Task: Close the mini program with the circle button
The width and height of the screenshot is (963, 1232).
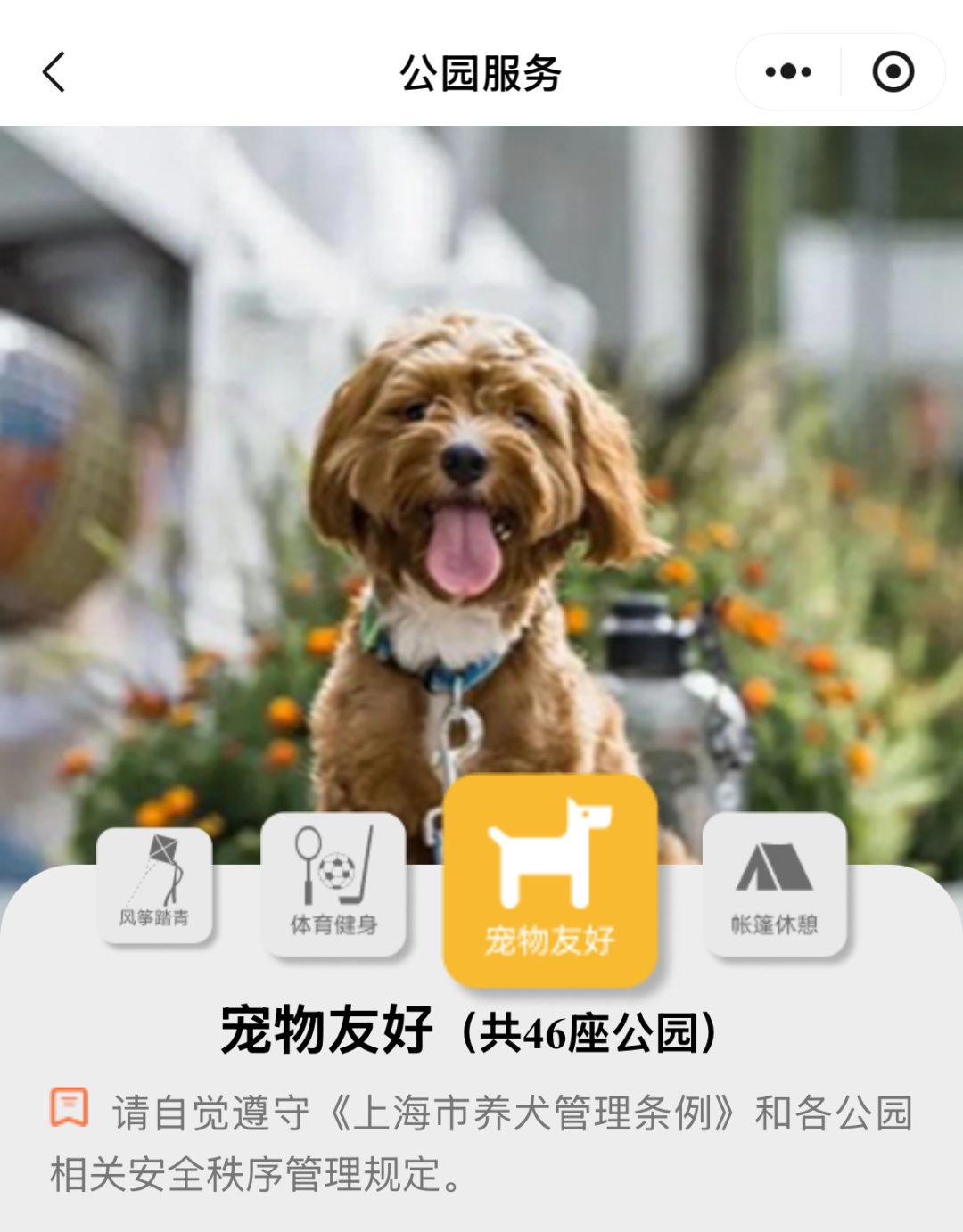Action: click(x=893, y=72)
